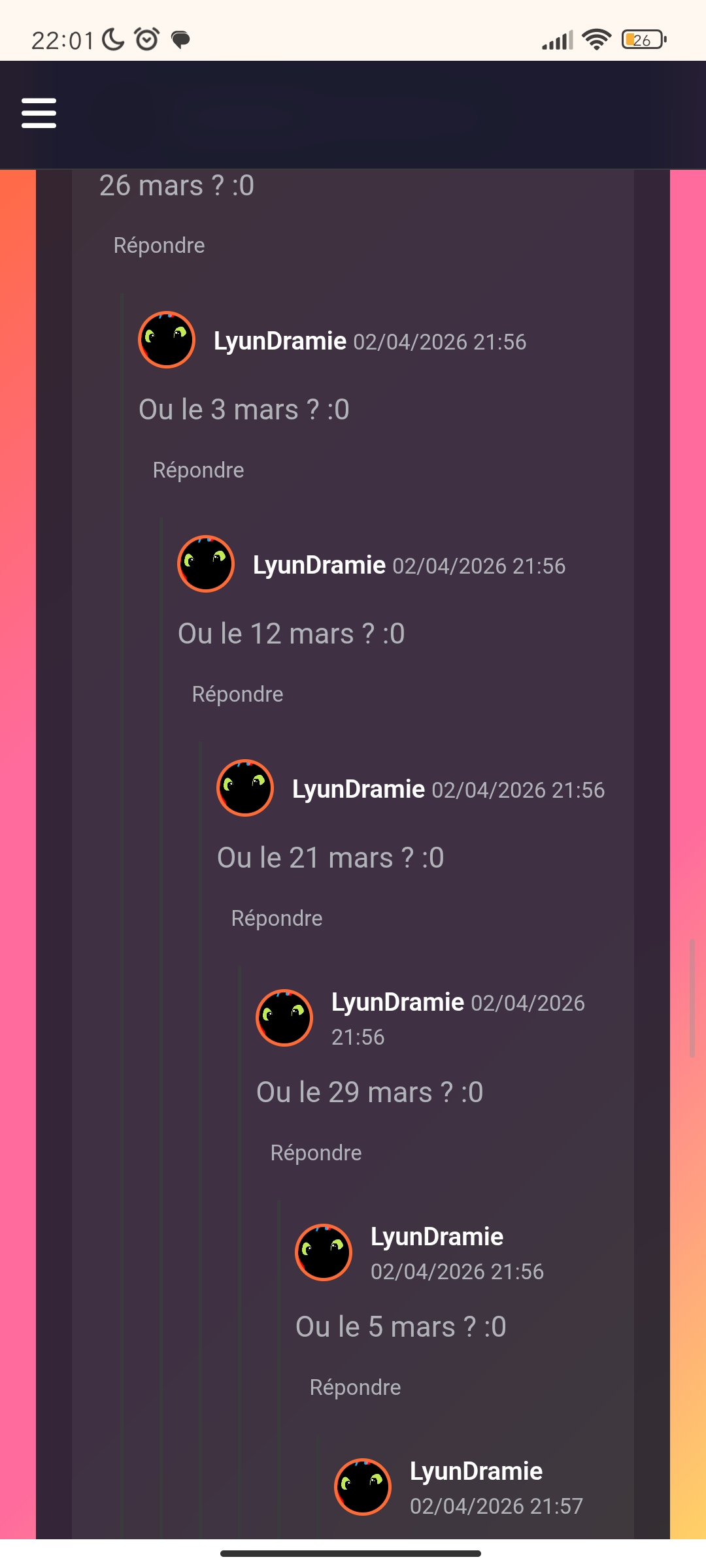This screenshot has height=1568, width=706.
Task: Open LyunDramie's profile from the 3 mars comment
Action: 280,341
